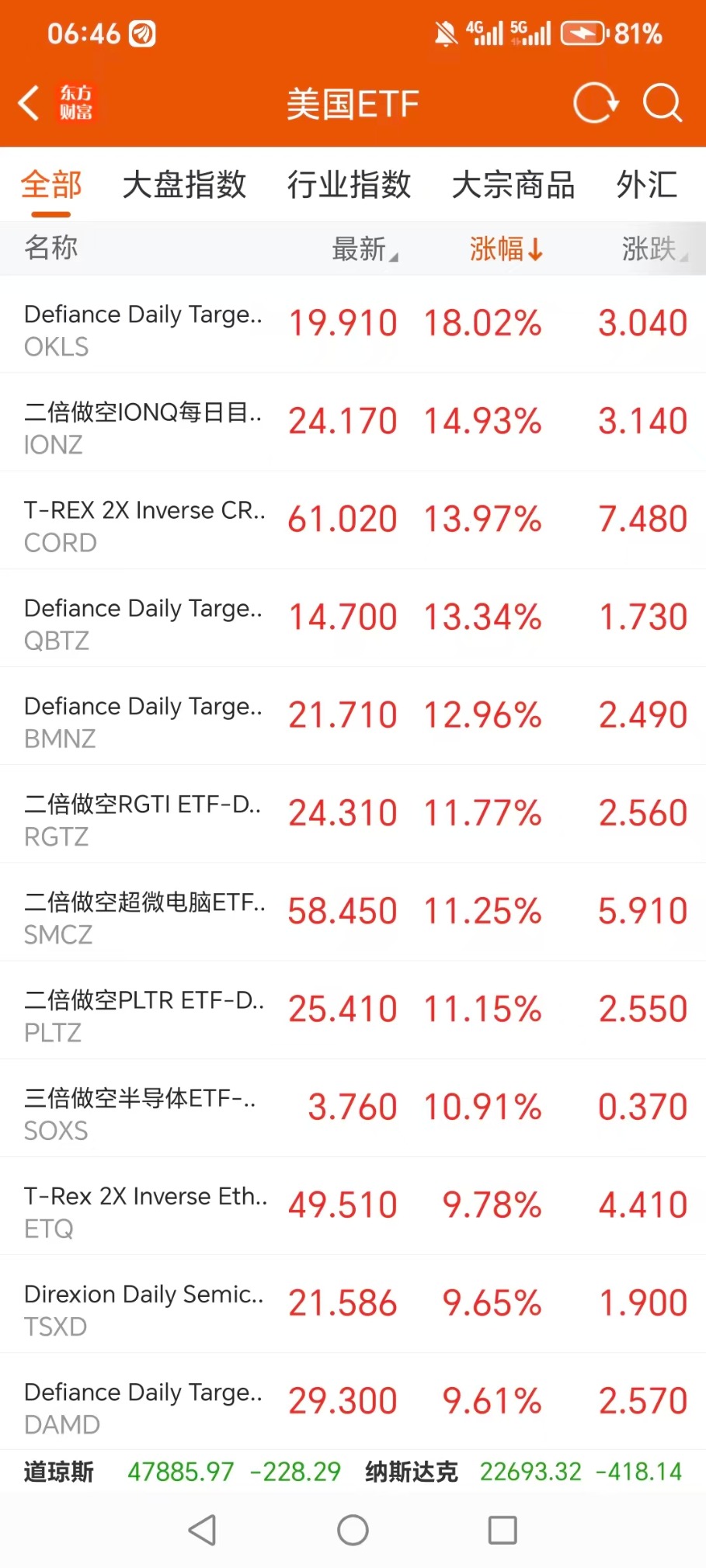Open search with the magnifier icon
The width and height of the screenshot is (706, 1568).
coord(662,103)
